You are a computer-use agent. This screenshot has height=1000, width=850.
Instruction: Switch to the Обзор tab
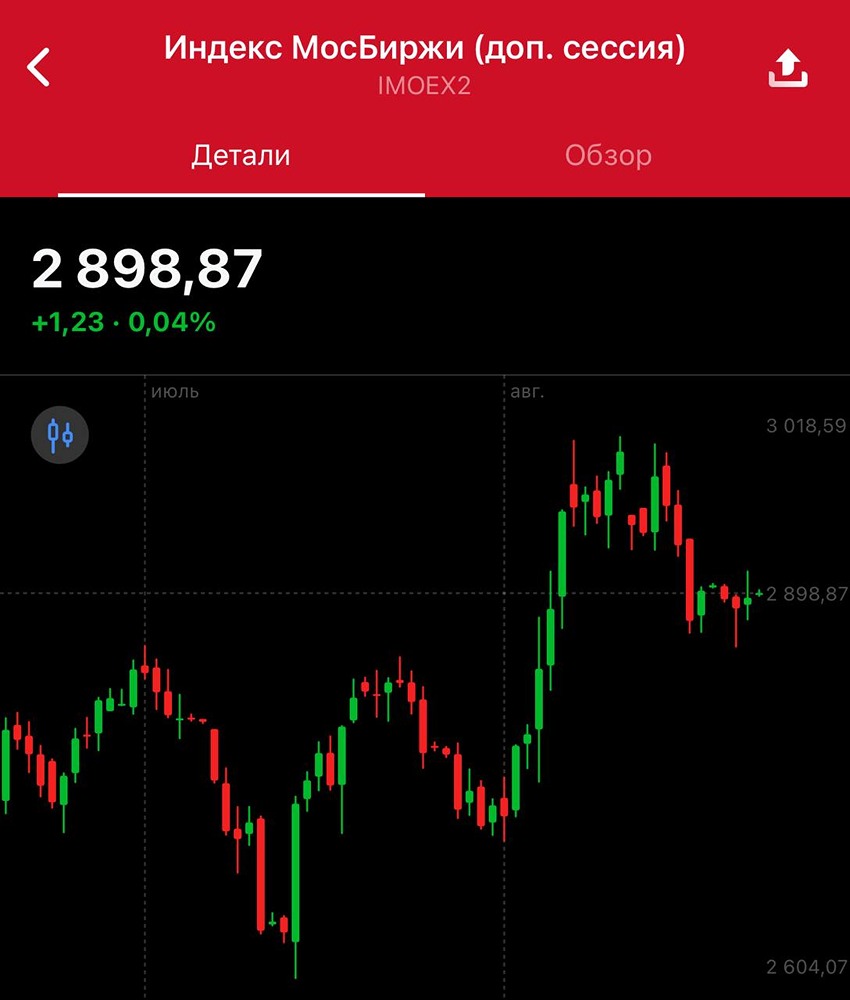[608, 156]
